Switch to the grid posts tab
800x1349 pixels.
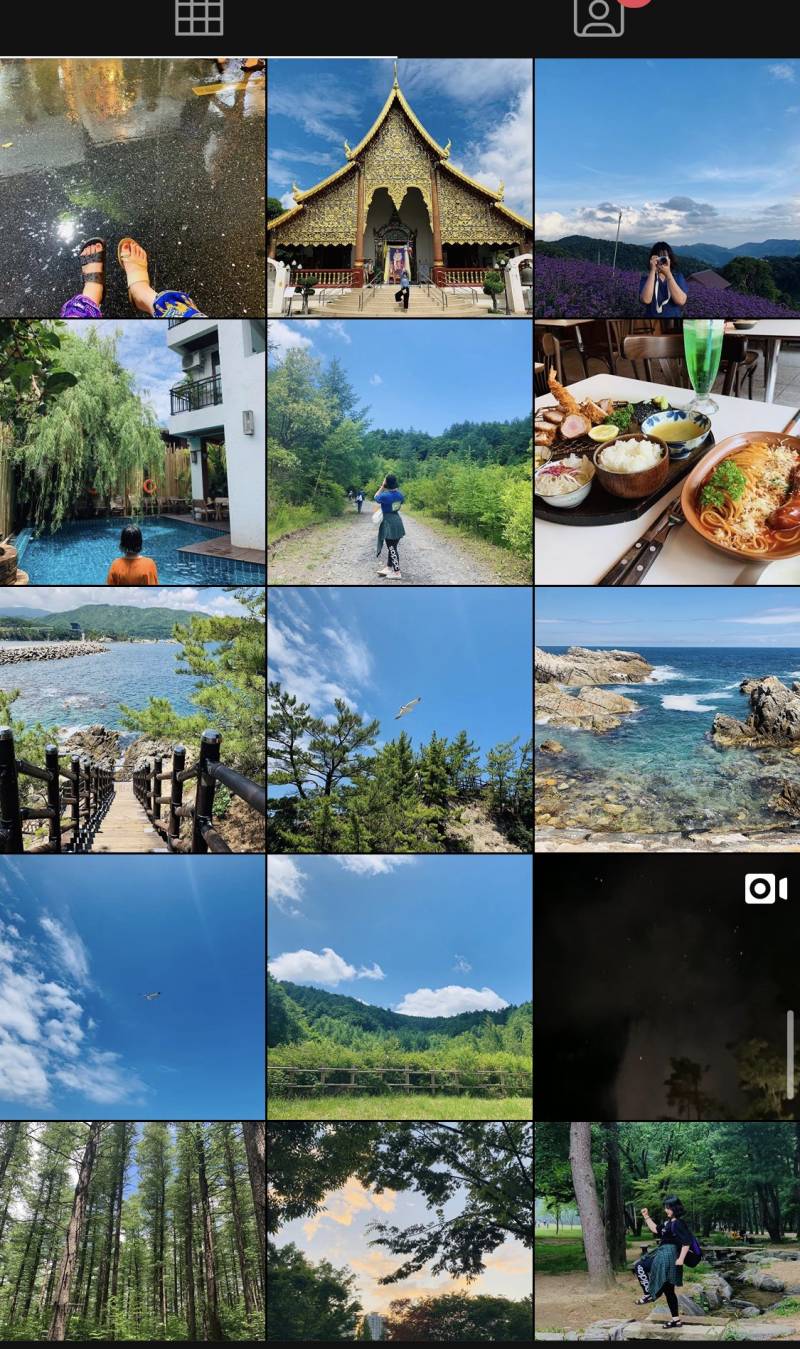point(199,17)
